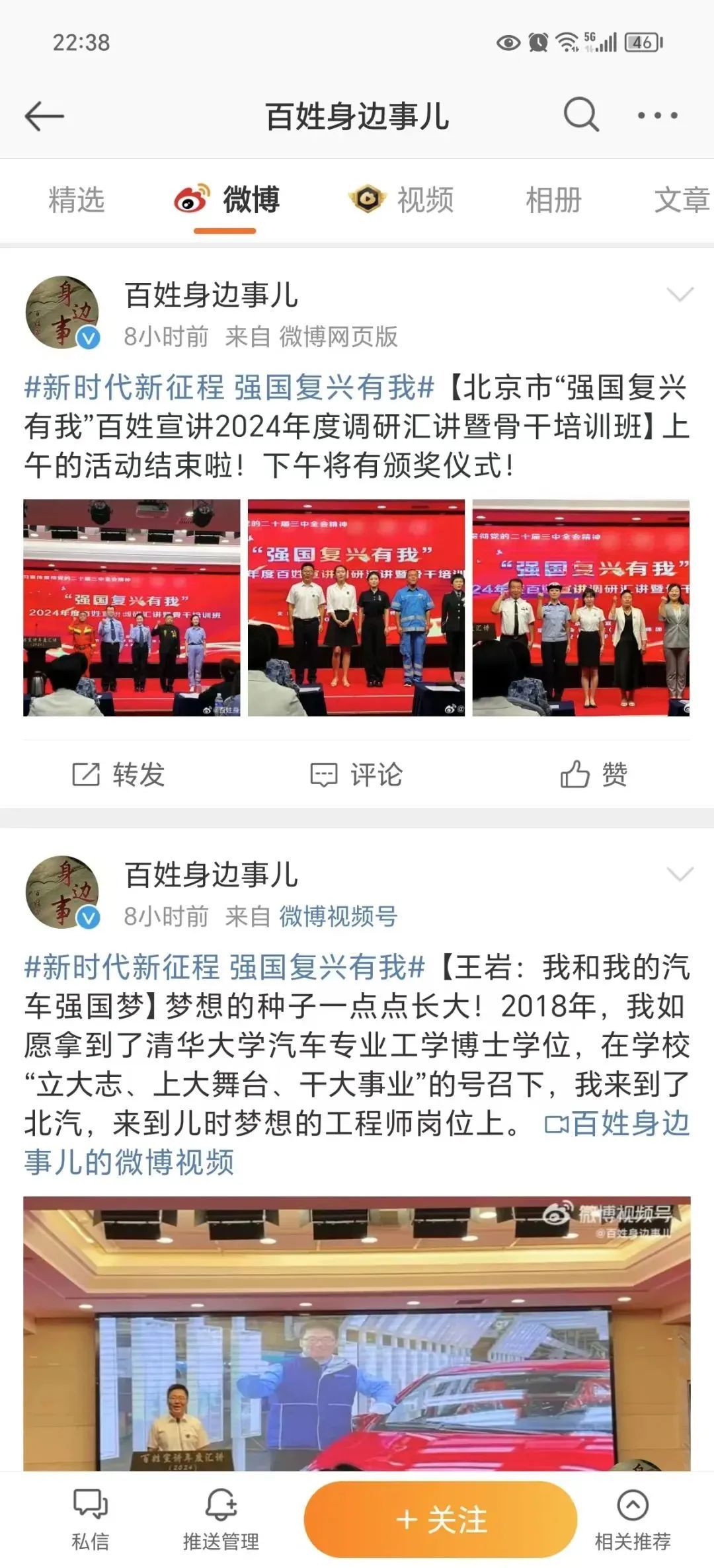
Task: Expand the dropdown arrow on the first post
Action: click(x=680, y=295)
